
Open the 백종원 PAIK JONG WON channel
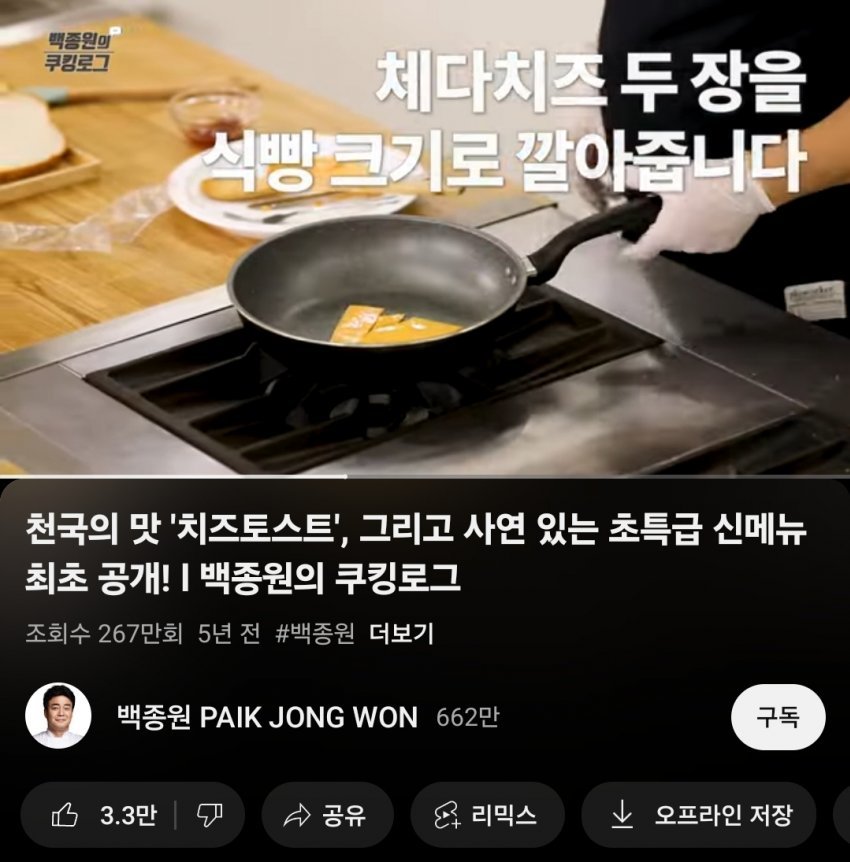267,717
